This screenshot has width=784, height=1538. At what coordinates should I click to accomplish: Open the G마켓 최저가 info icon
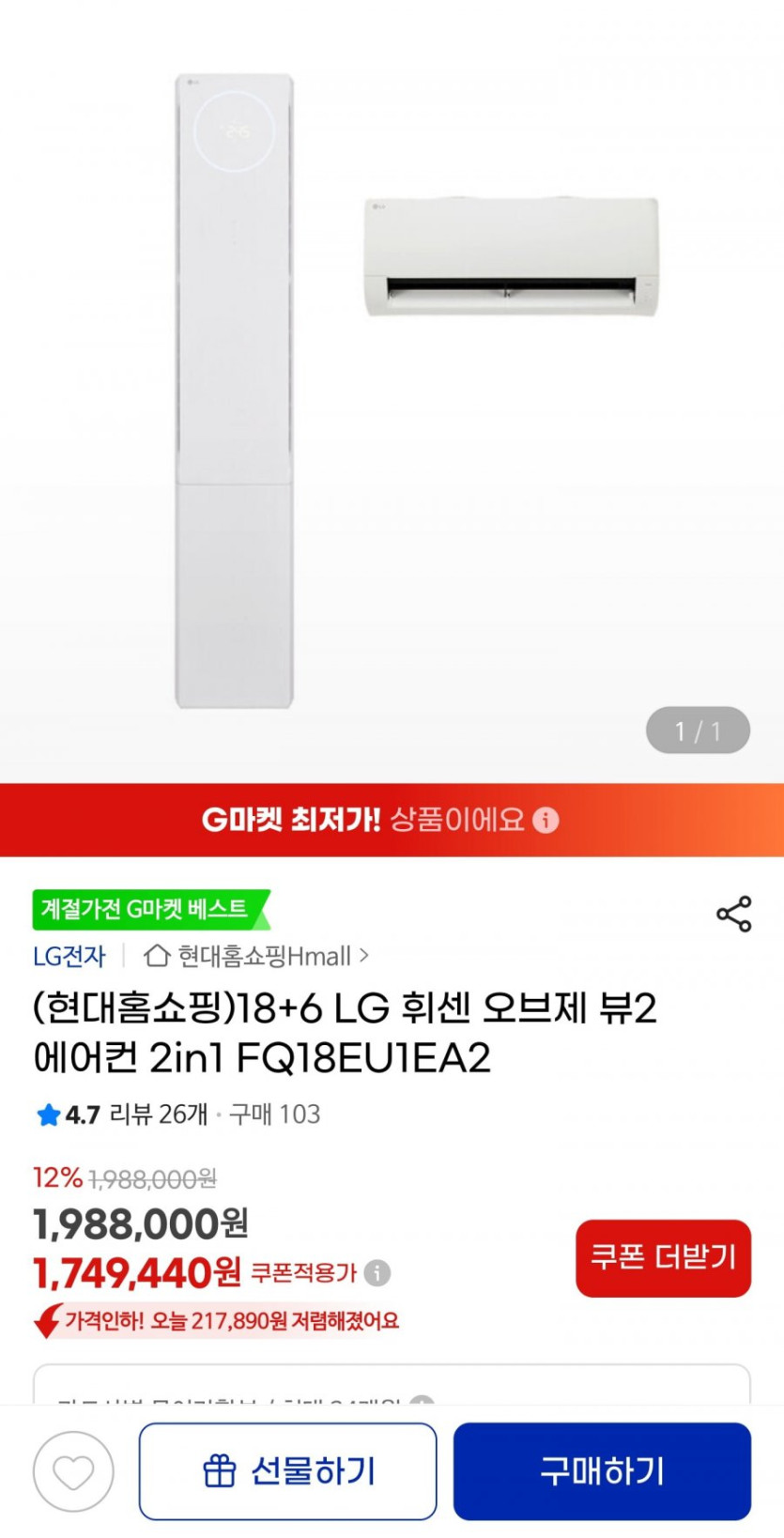click(x=546, y=820)
